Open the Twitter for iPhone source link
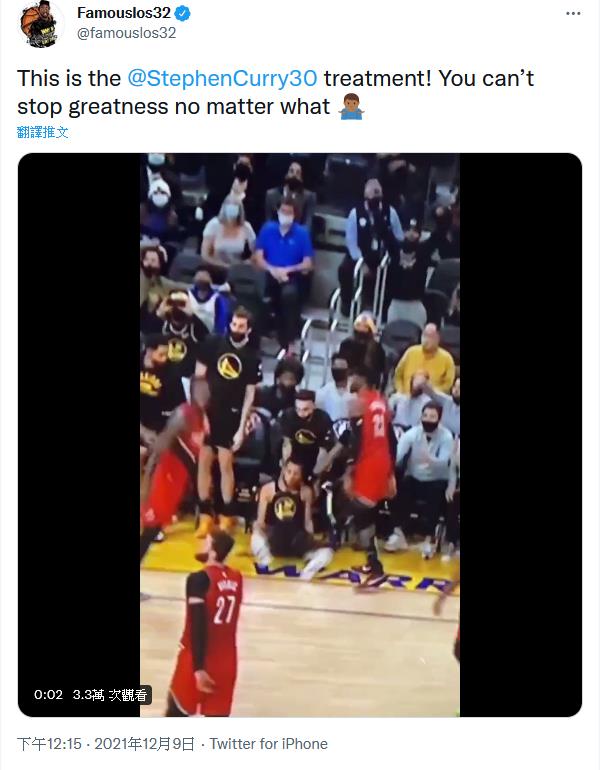Screen dimensions: 600x770 tap(268, 744)
